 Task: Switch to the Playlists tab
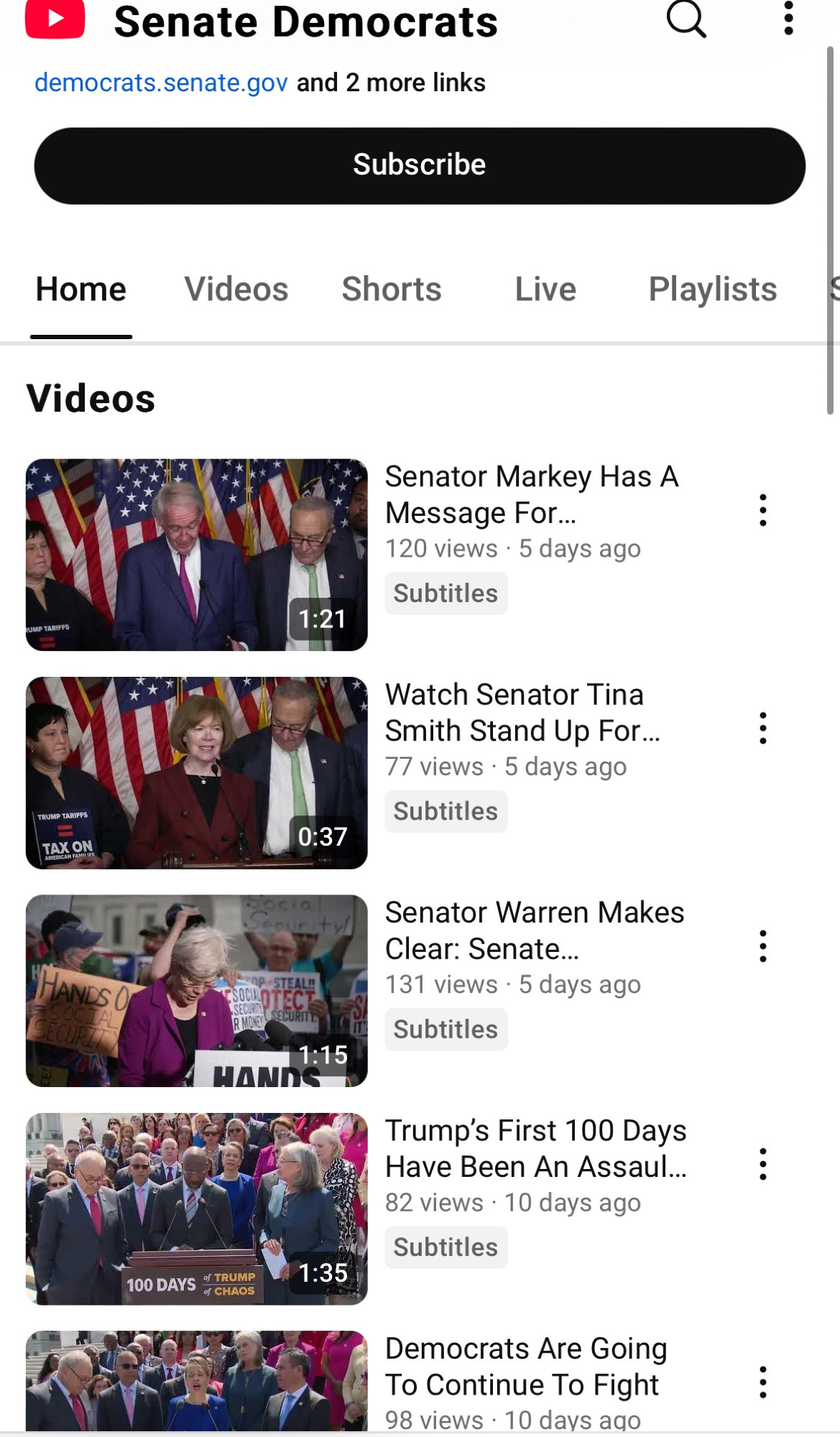[x=713, y=290]
